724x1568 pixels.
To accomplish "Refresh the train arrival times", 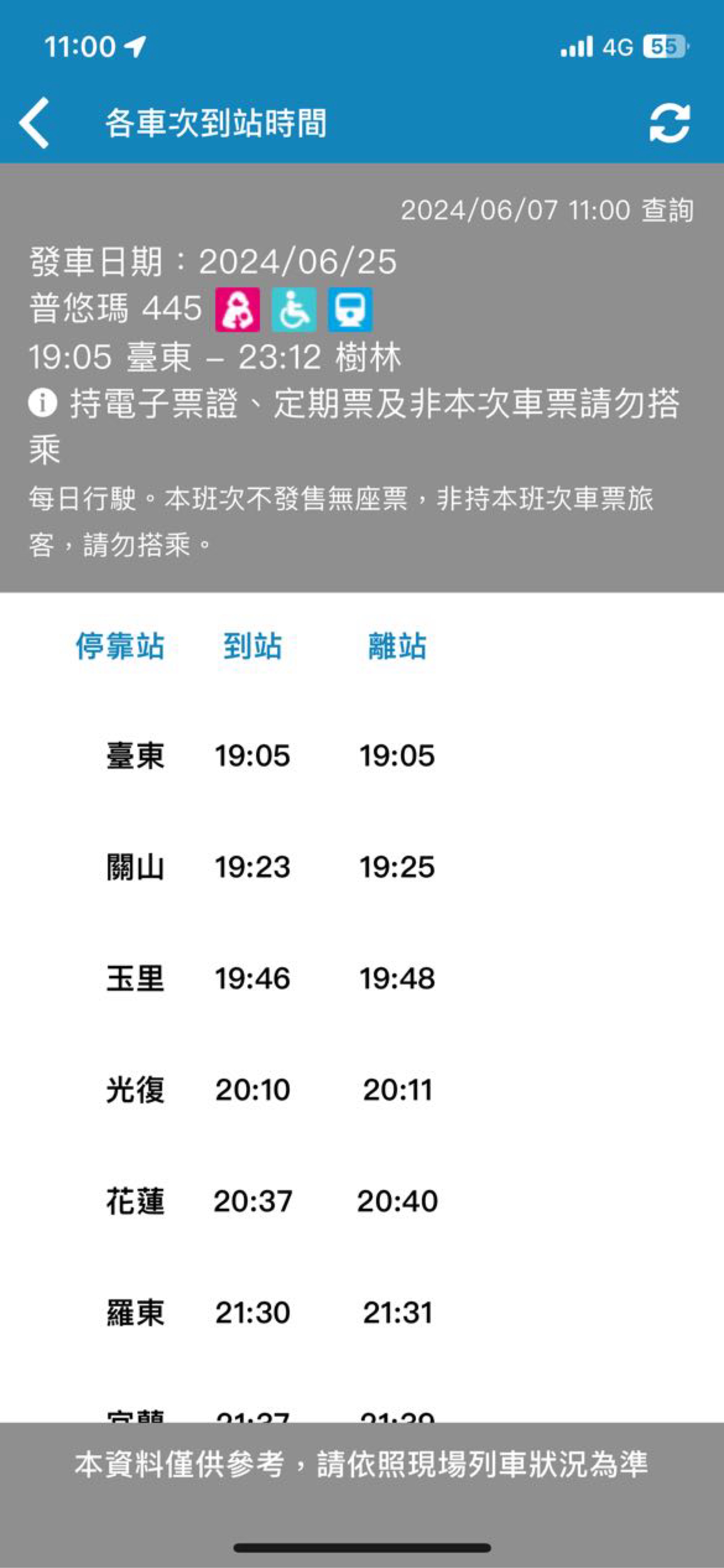I will pos(669,124).
